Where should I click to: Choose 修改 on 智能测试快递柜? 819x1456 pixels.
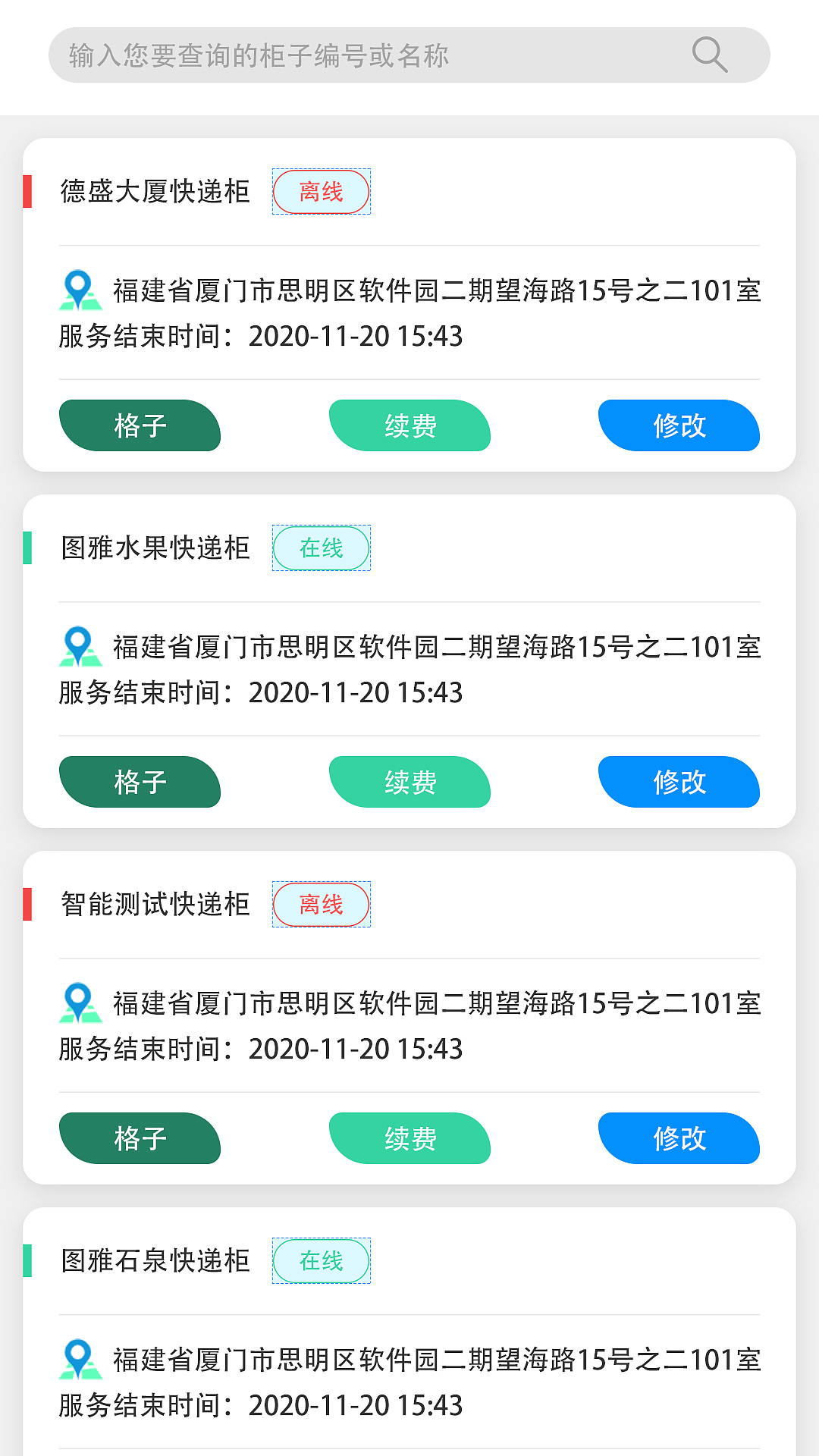click(x=679, y=1138)
